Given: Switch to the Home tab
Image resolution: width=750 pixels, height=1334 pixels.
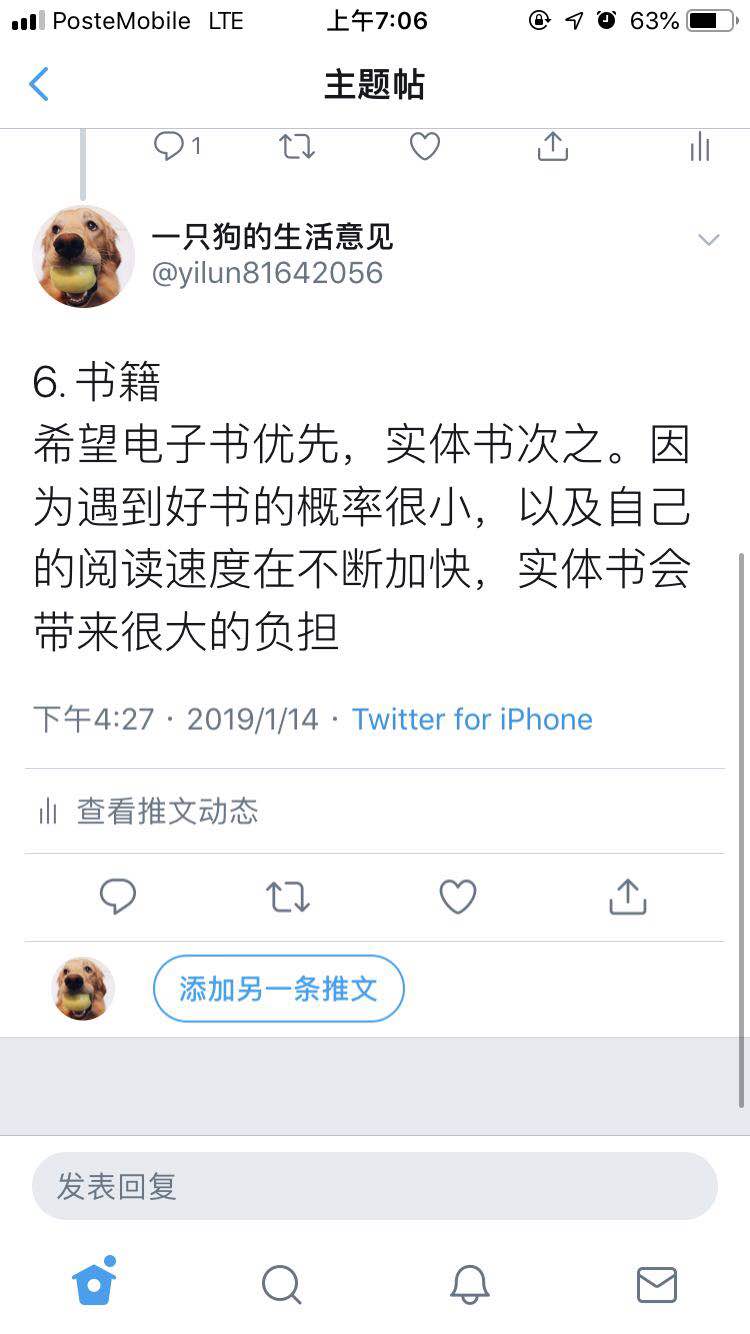Looking at the screenshot, I should point(94,1283).
